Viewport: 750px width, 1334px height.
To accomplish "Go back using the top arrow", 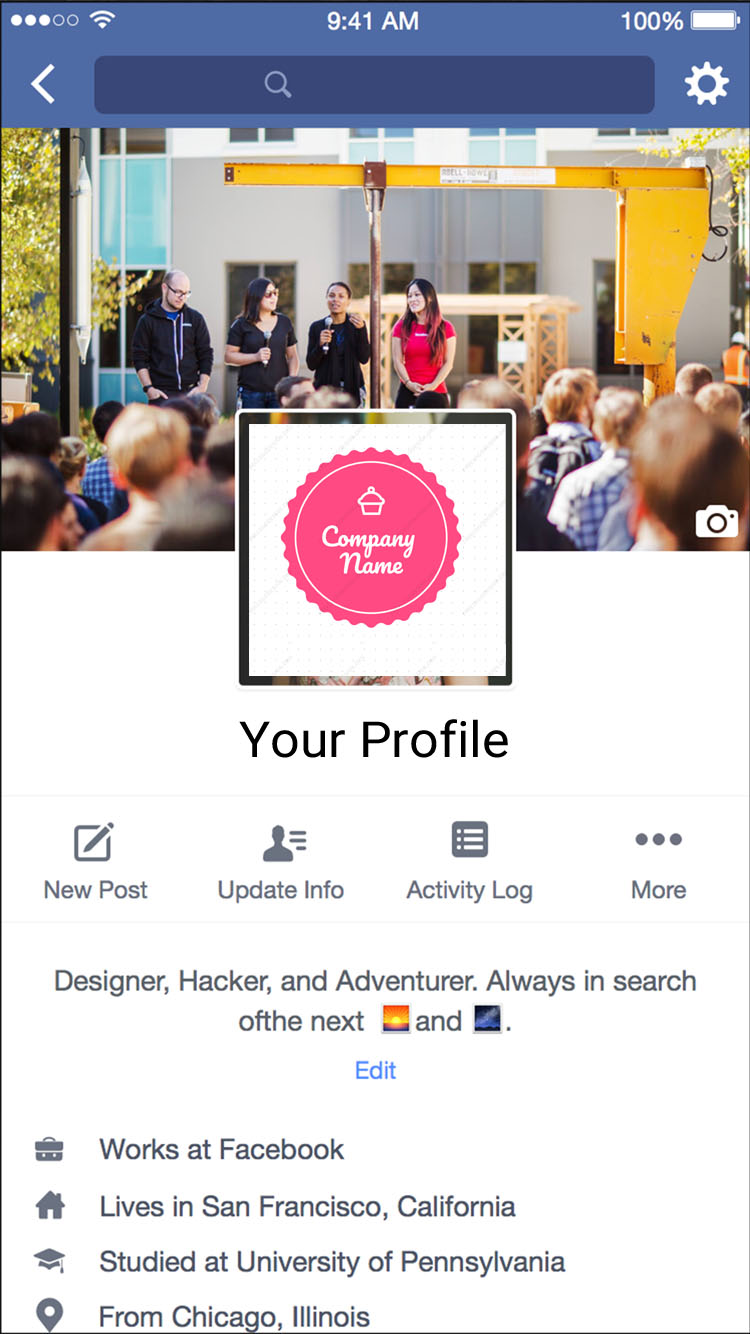I will (43, 85).
